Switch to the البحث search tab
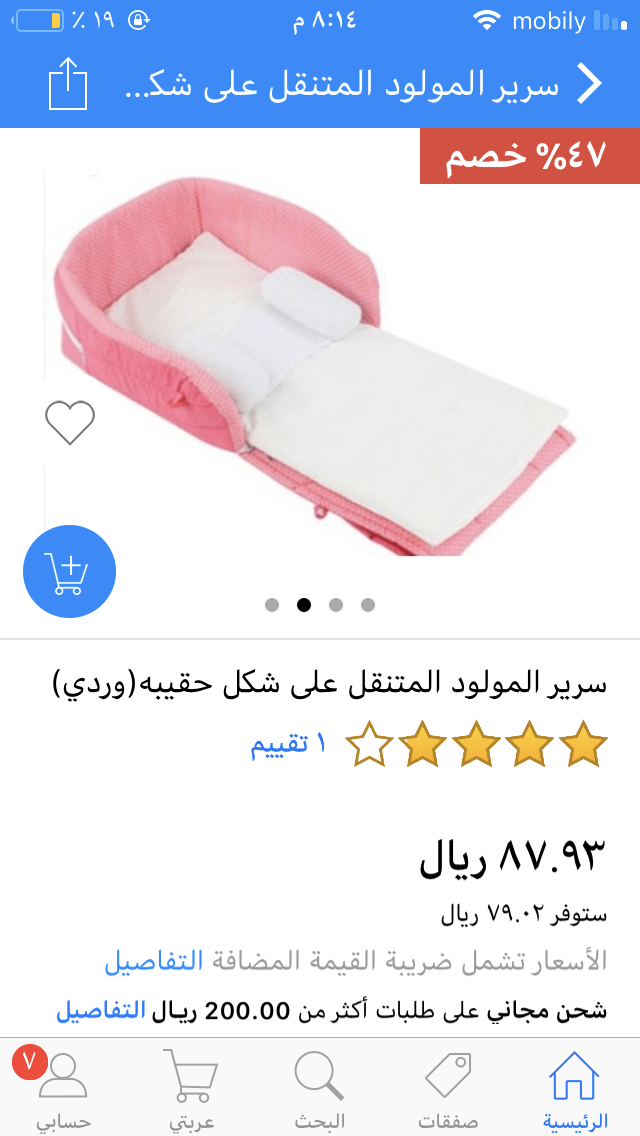 320,1090
